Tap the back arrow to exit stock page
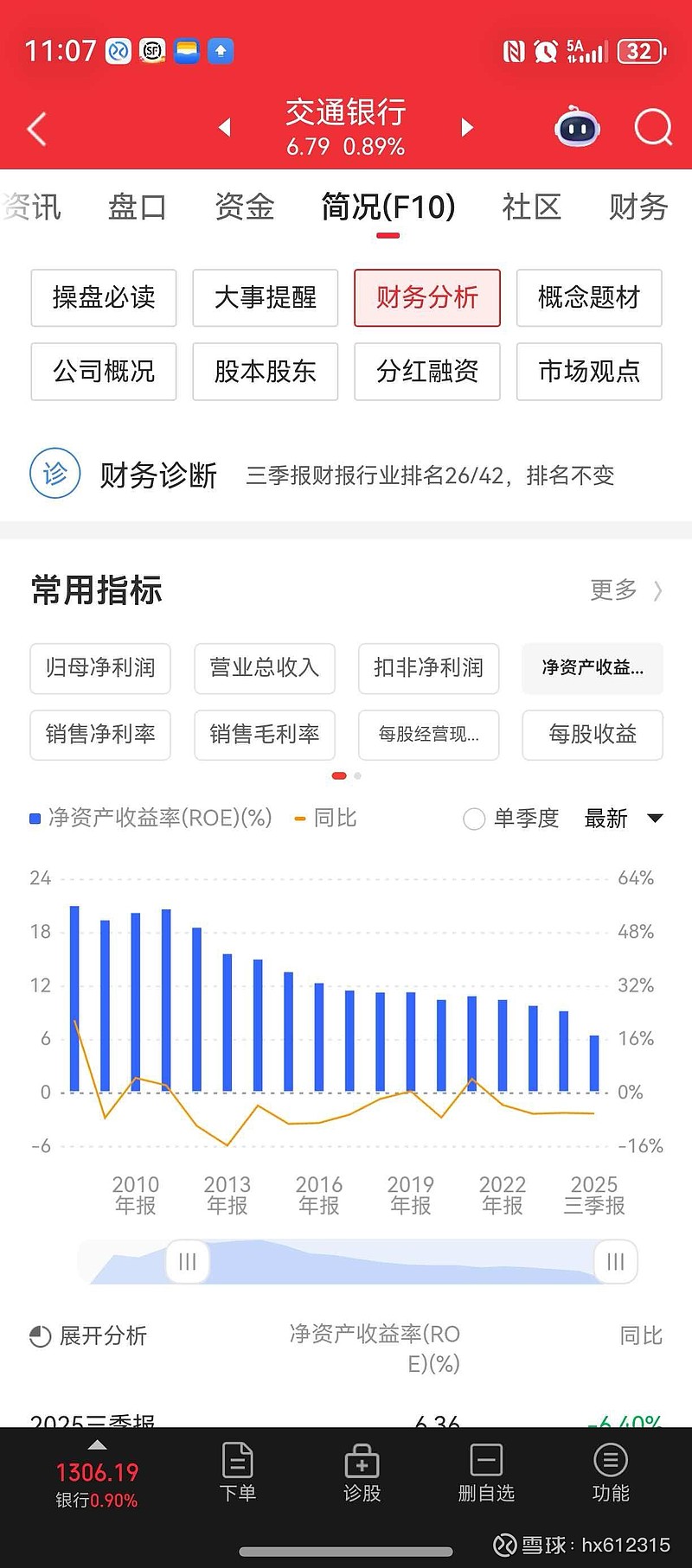This screenshot has height=1568, width=692. [35, 127]
